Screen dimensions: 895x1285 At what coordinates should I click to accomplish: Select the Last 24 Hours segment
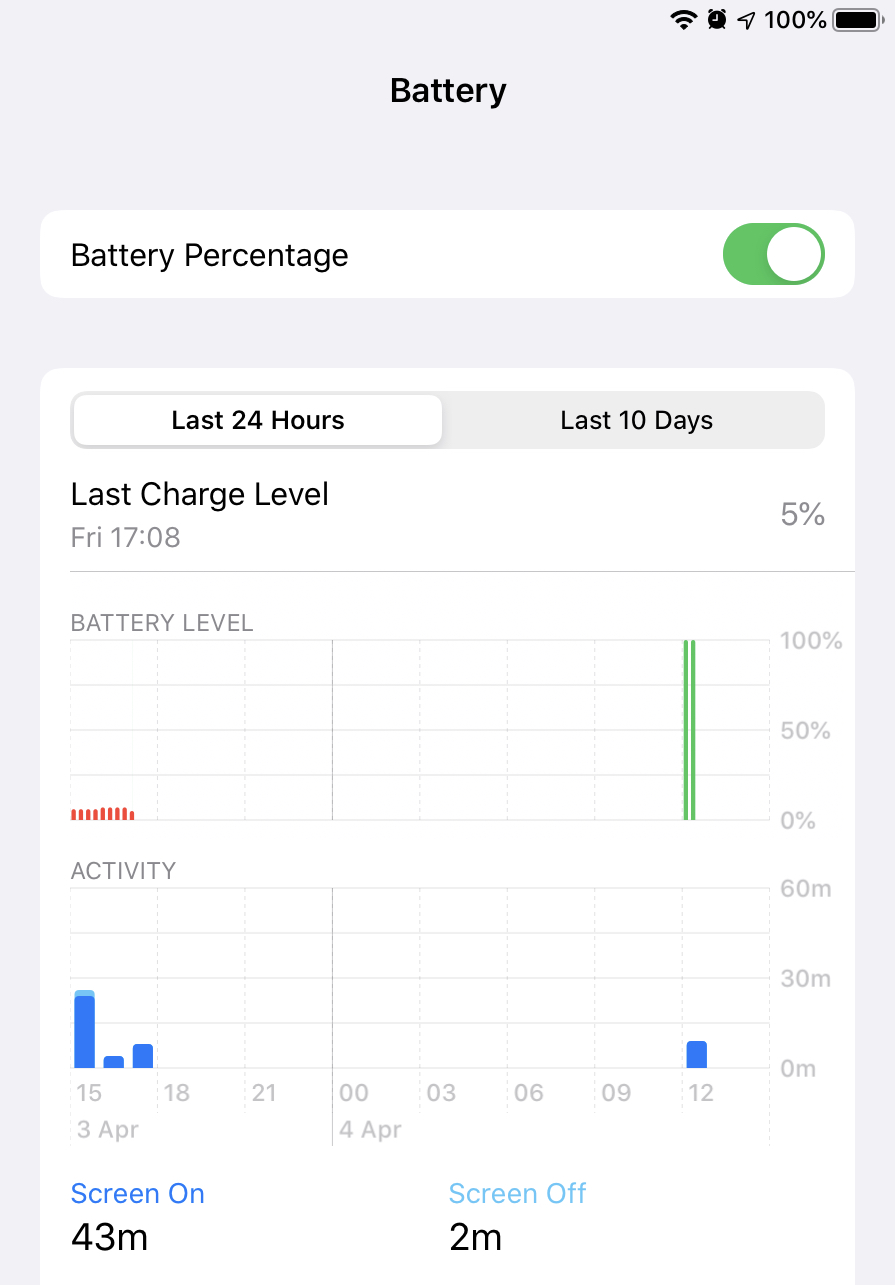(257, 420)
